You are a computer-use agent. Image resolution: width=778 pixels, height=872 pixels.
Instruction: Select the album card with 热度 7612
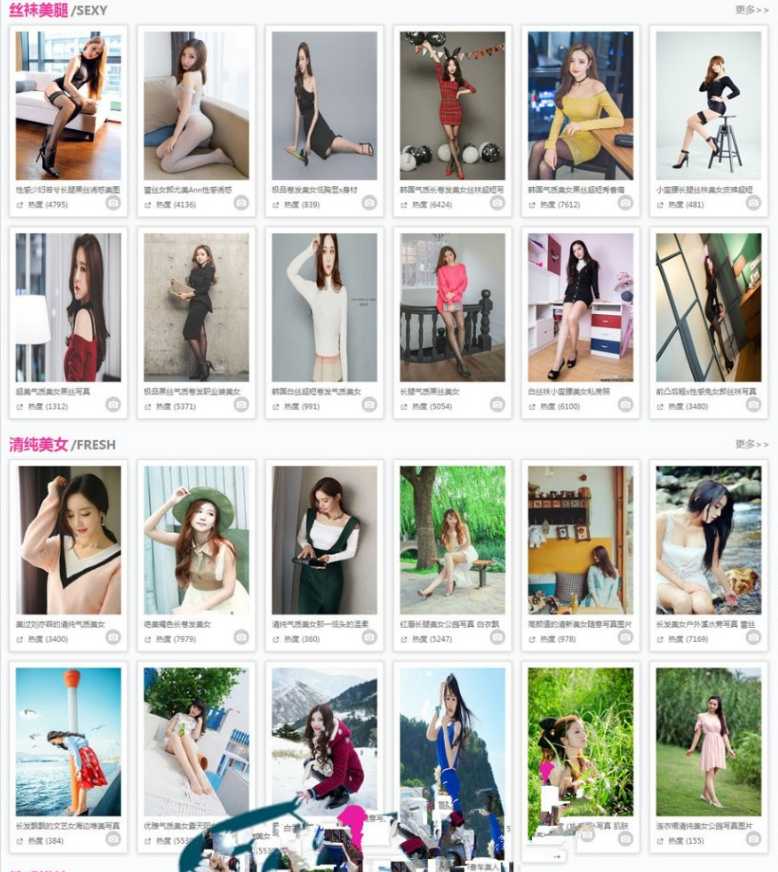click(580, 105)
